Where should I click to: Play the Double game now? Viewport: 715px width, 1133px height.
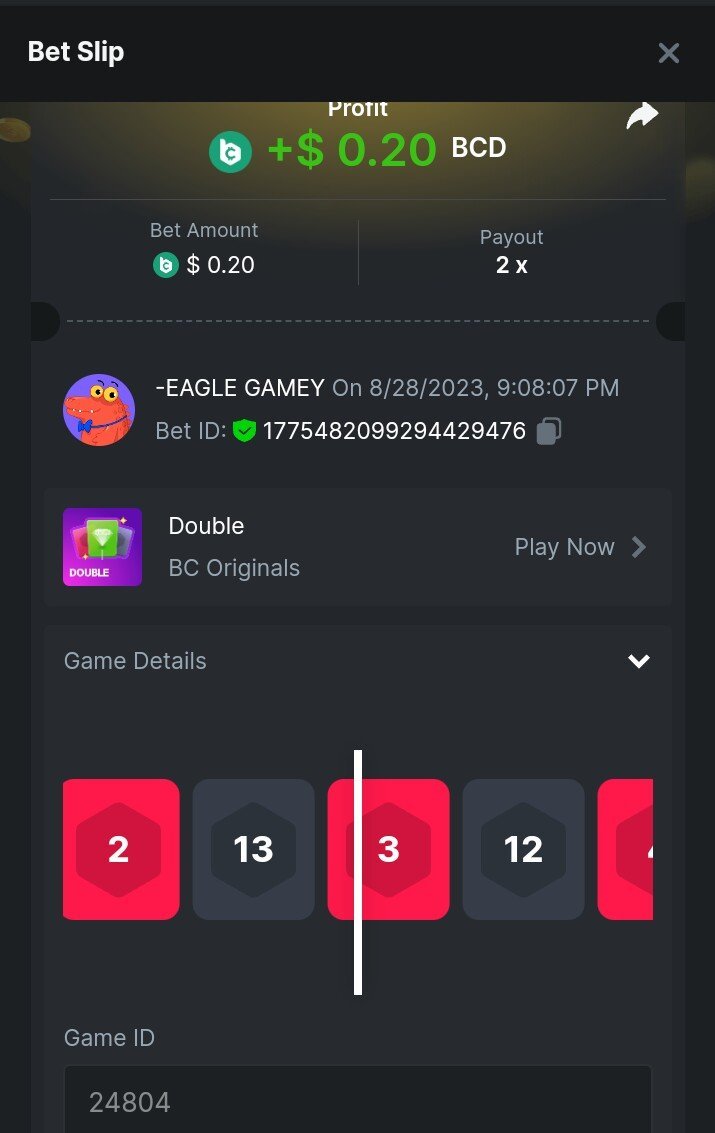[580, 547]
